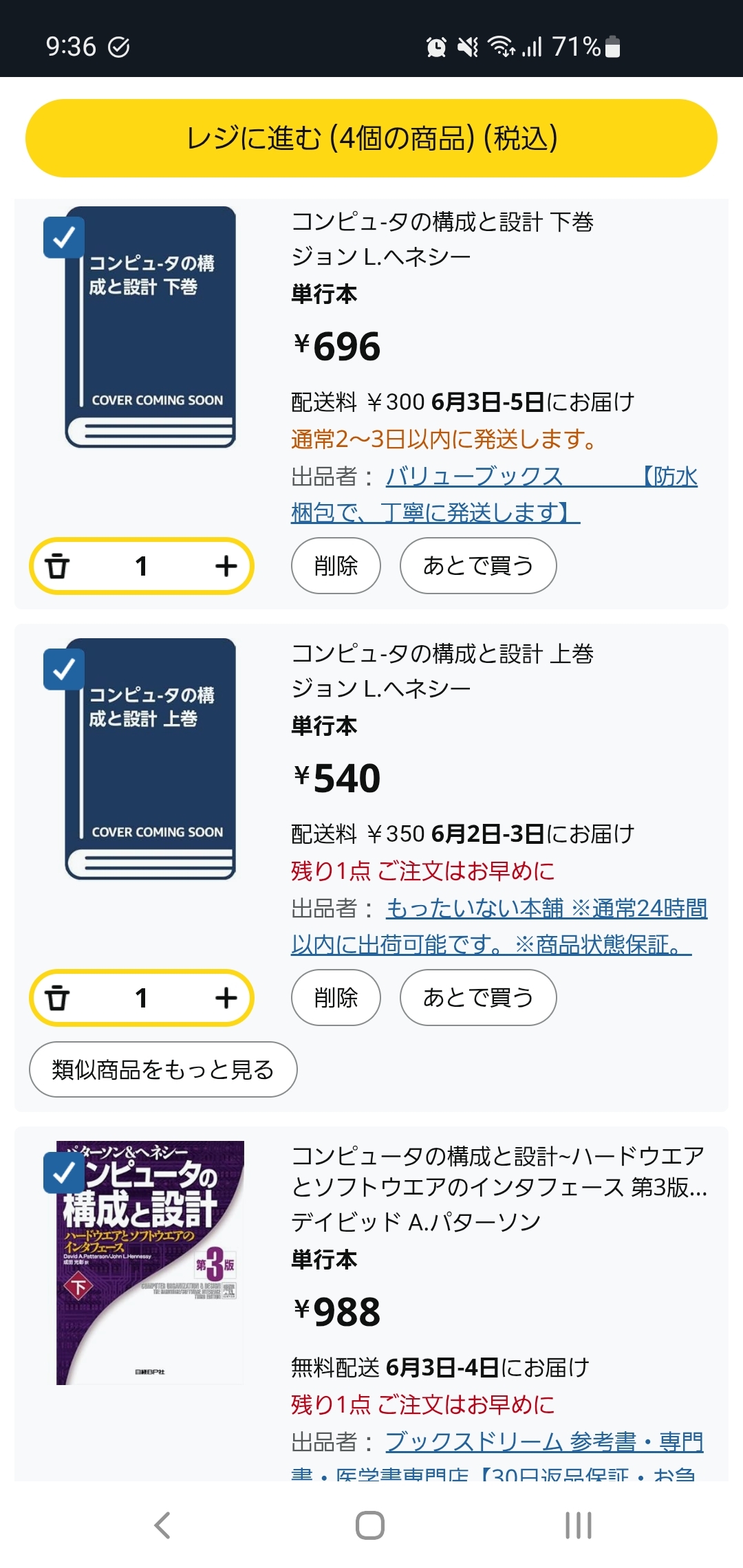This screenshot has width=743, height=1568.
Task: Go back with the system back button
Action: click(x=162, y=1525)
